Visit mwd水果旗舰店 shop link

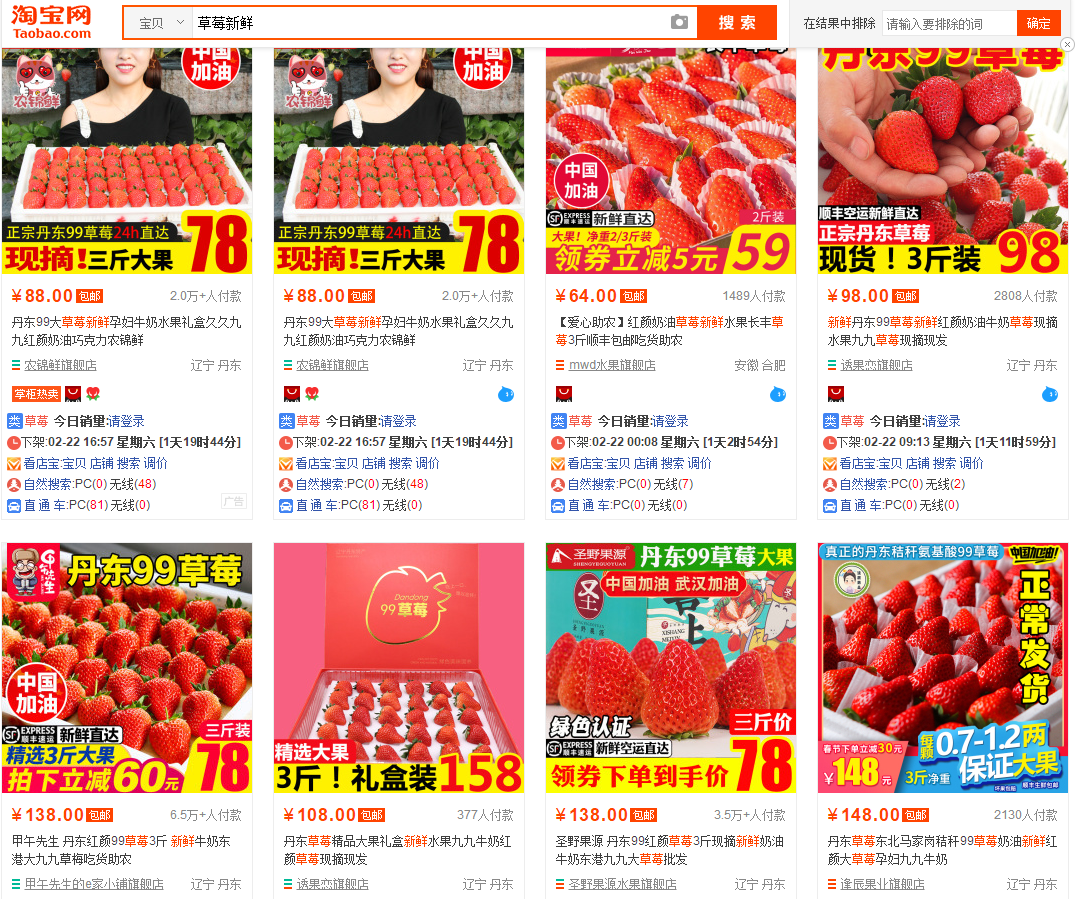[612, 365]
